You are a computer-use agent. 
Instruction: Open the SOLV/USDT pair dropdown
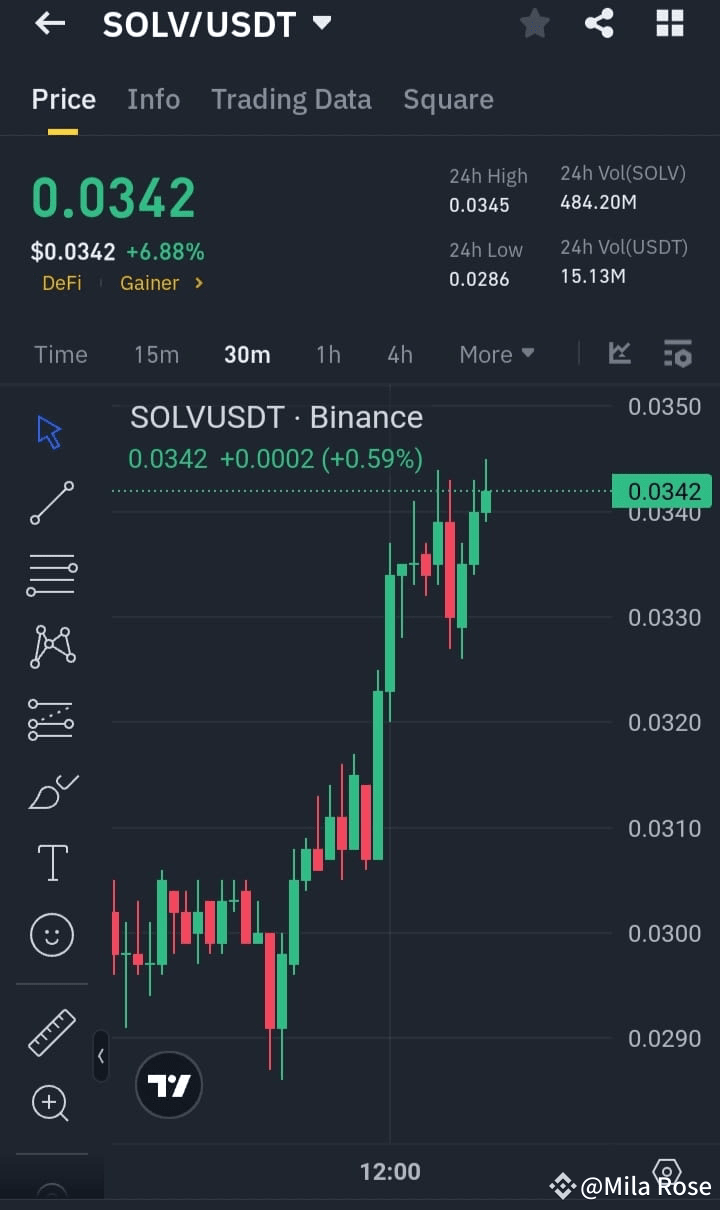pyautogui.click(x=321, y=24)
